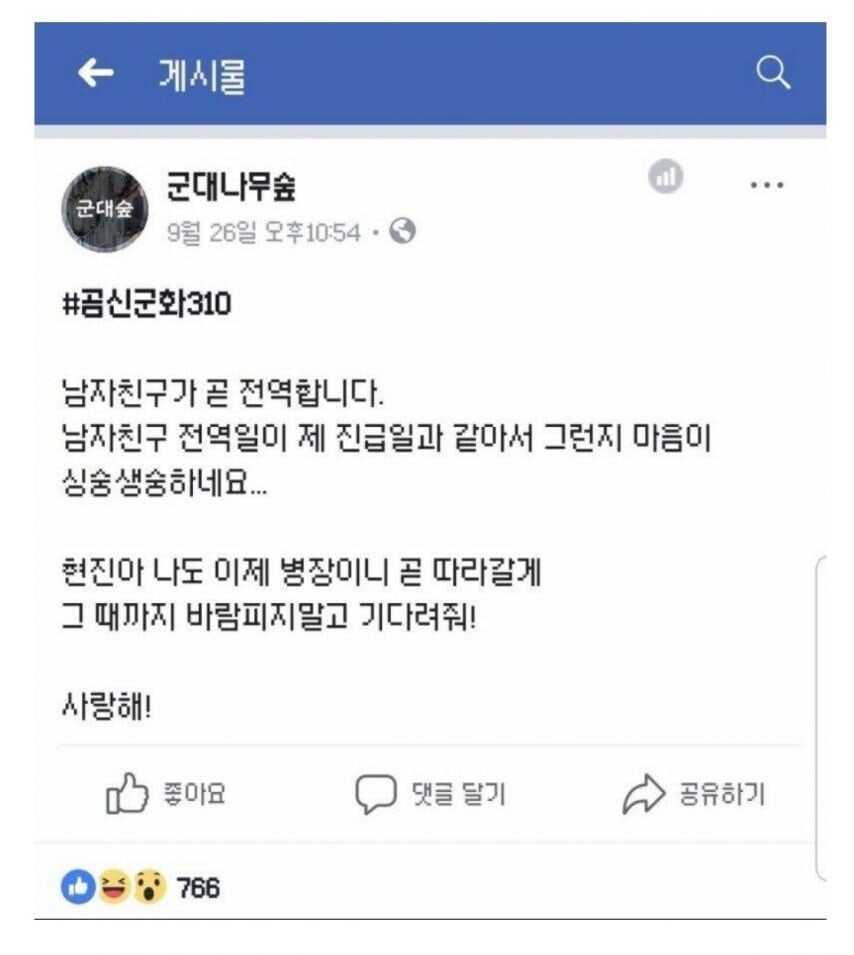Write a comment via 댓글 달기
Image resolution: width=854 pixels, height=955 pixels.
pos(431,795)
